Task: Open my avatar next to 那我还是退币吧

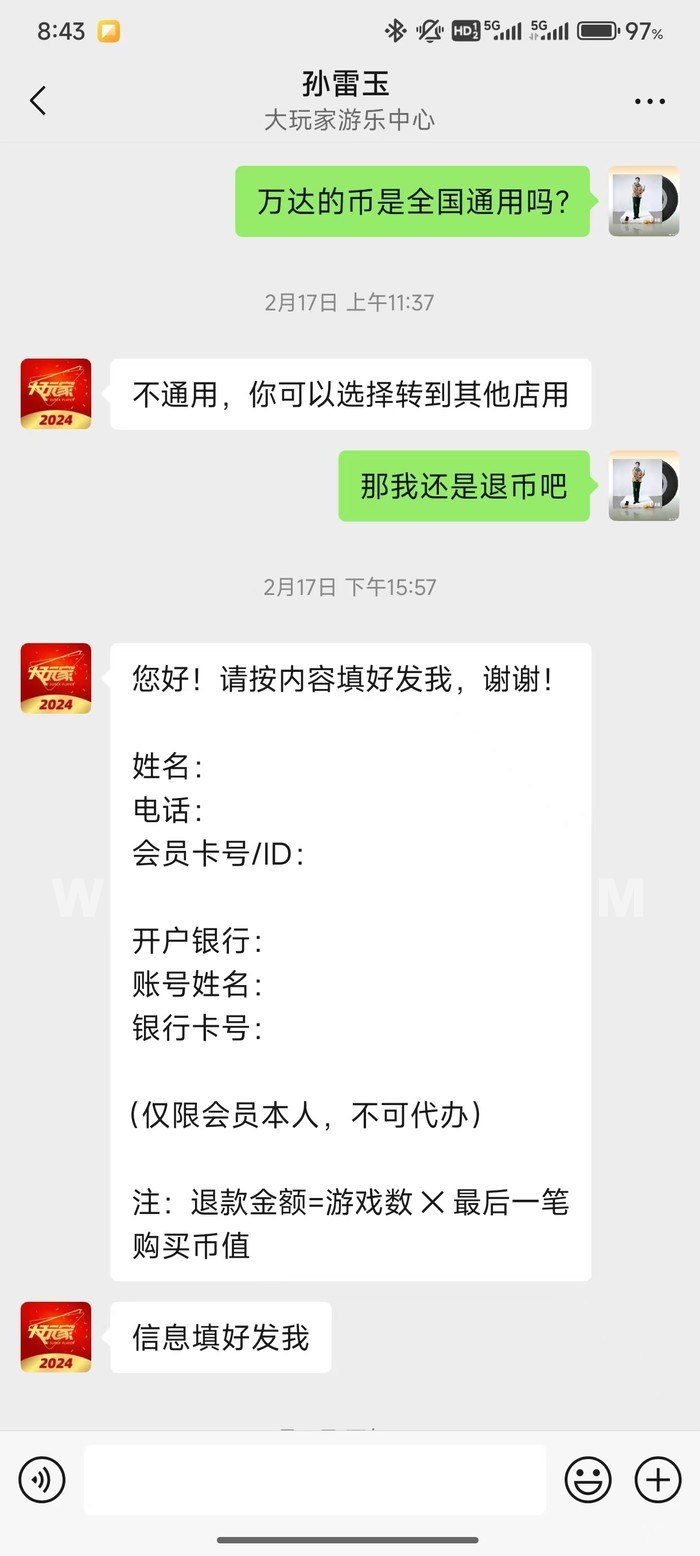Action: 644,486
